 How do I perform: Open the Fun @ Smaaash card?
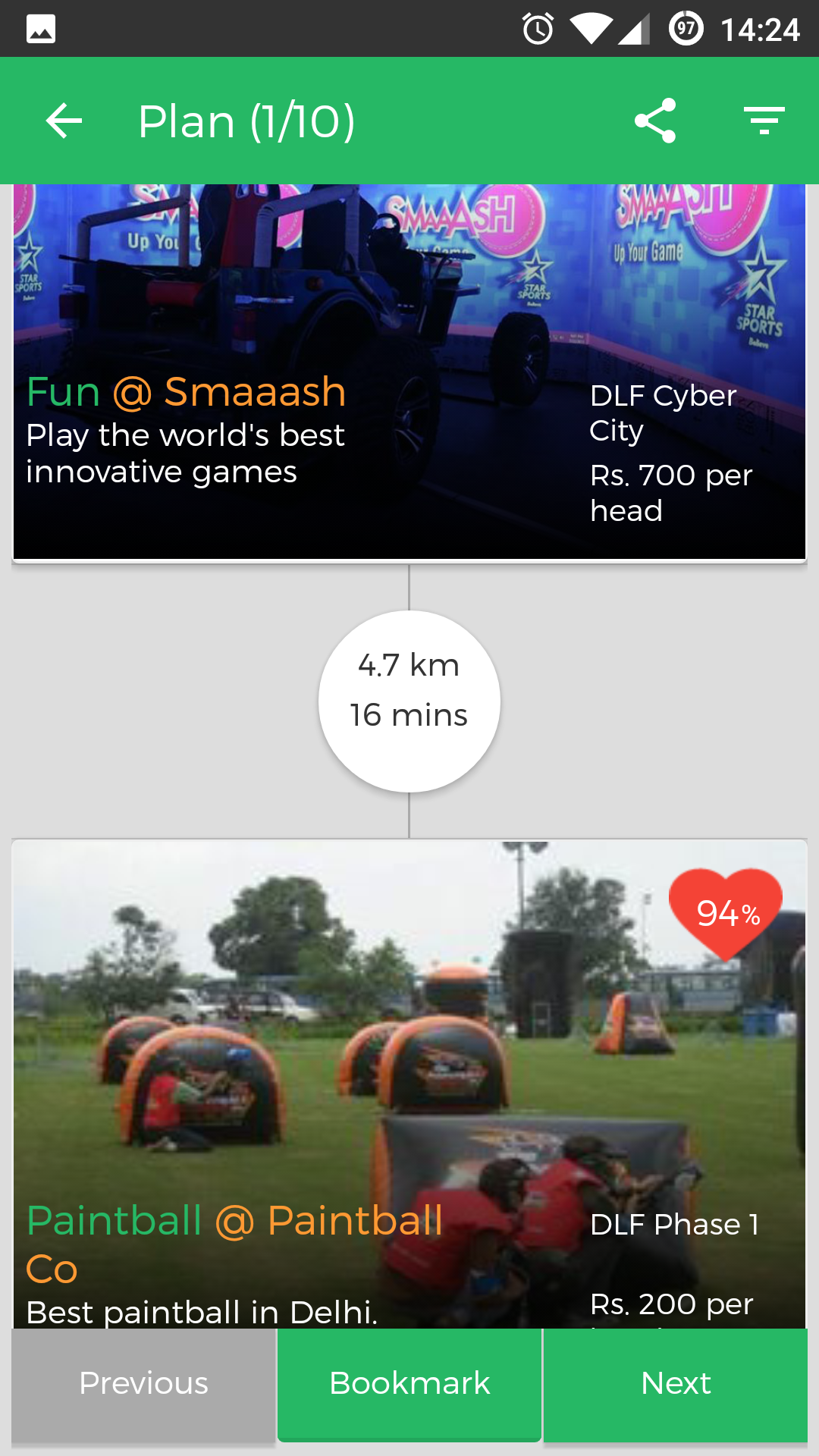coord(409,372)
